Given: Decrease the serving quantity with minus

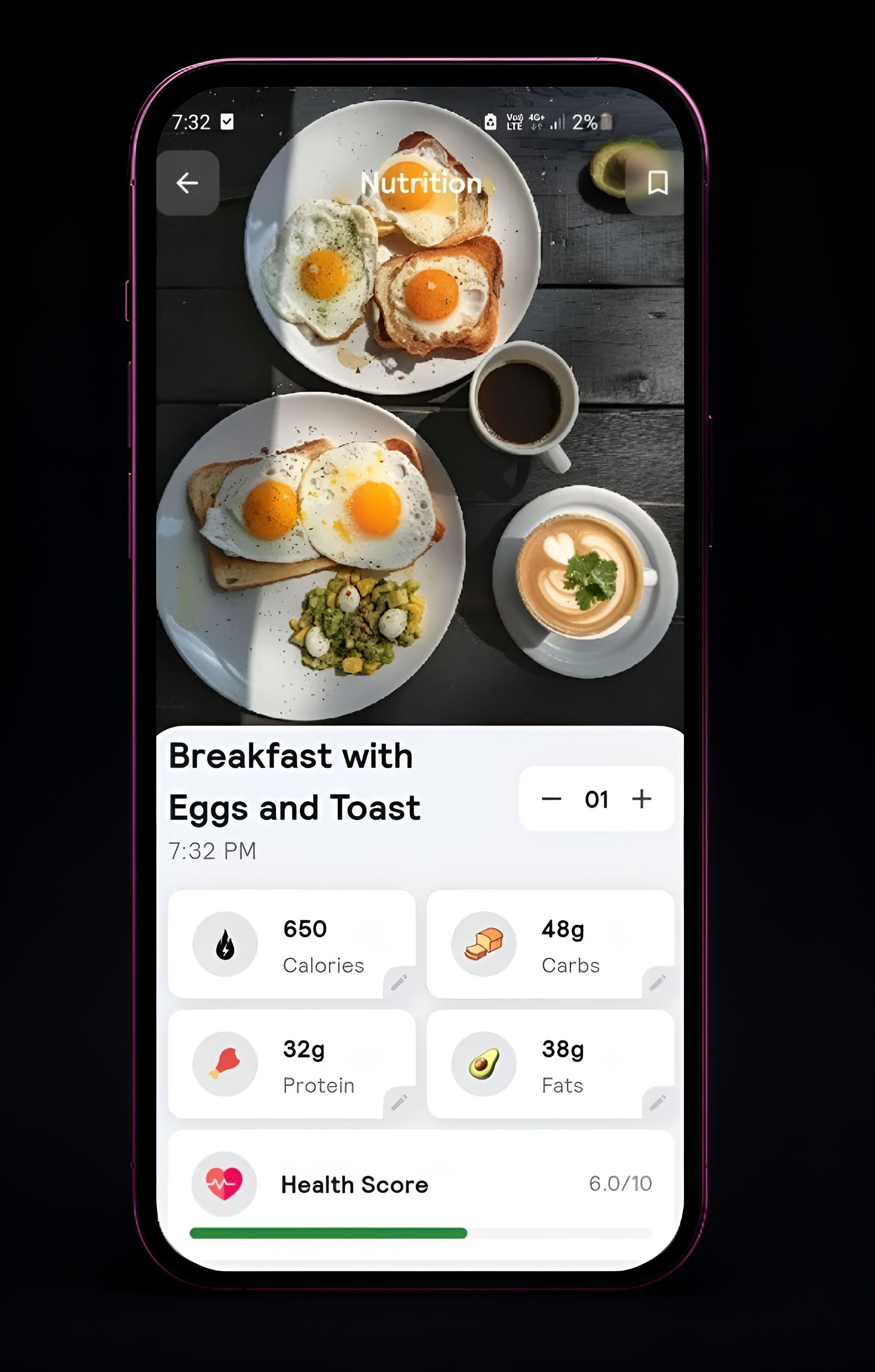Looking at the screenshot, I should (551, 799).
